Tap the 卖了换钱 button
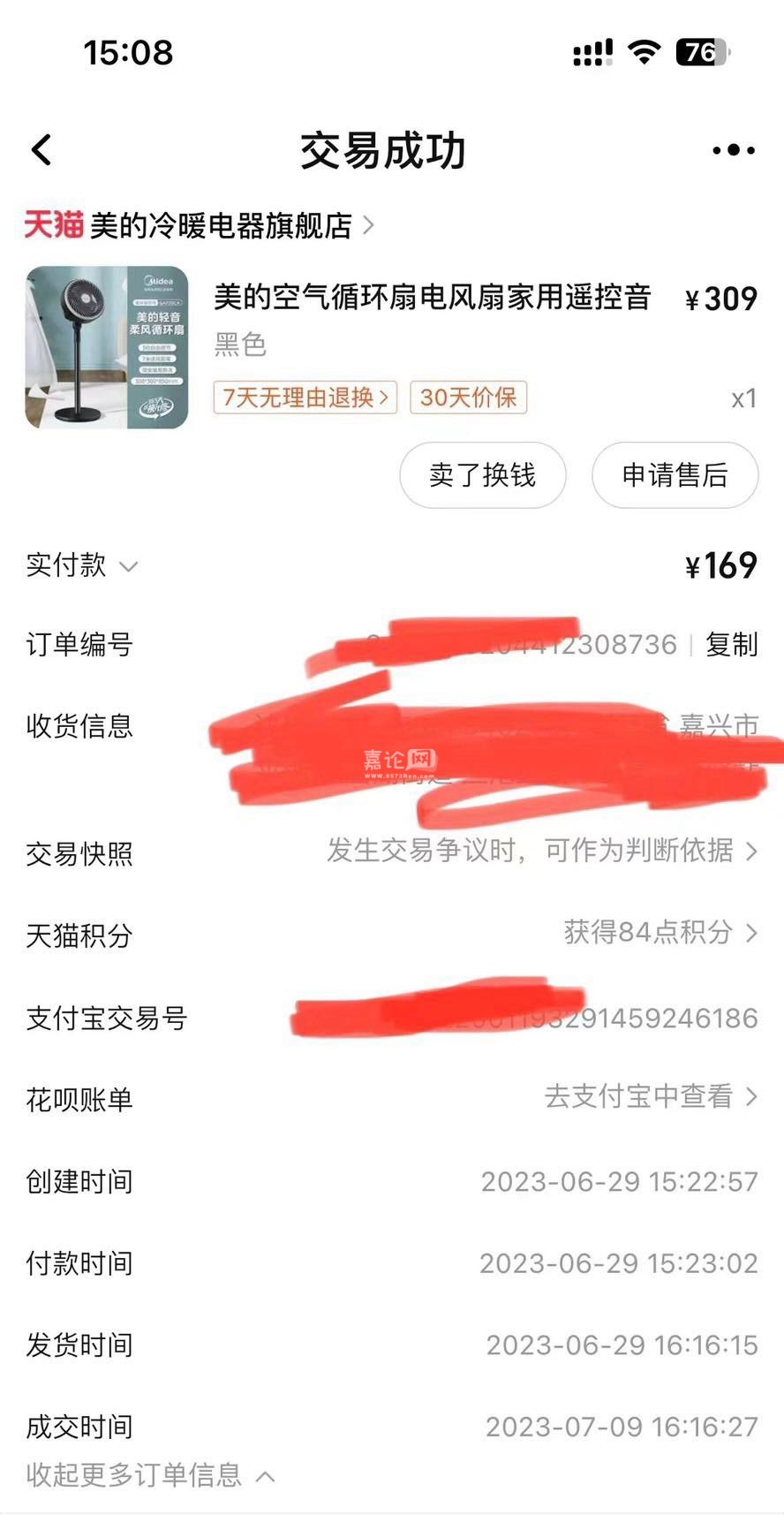 click(x=482, y=475)
